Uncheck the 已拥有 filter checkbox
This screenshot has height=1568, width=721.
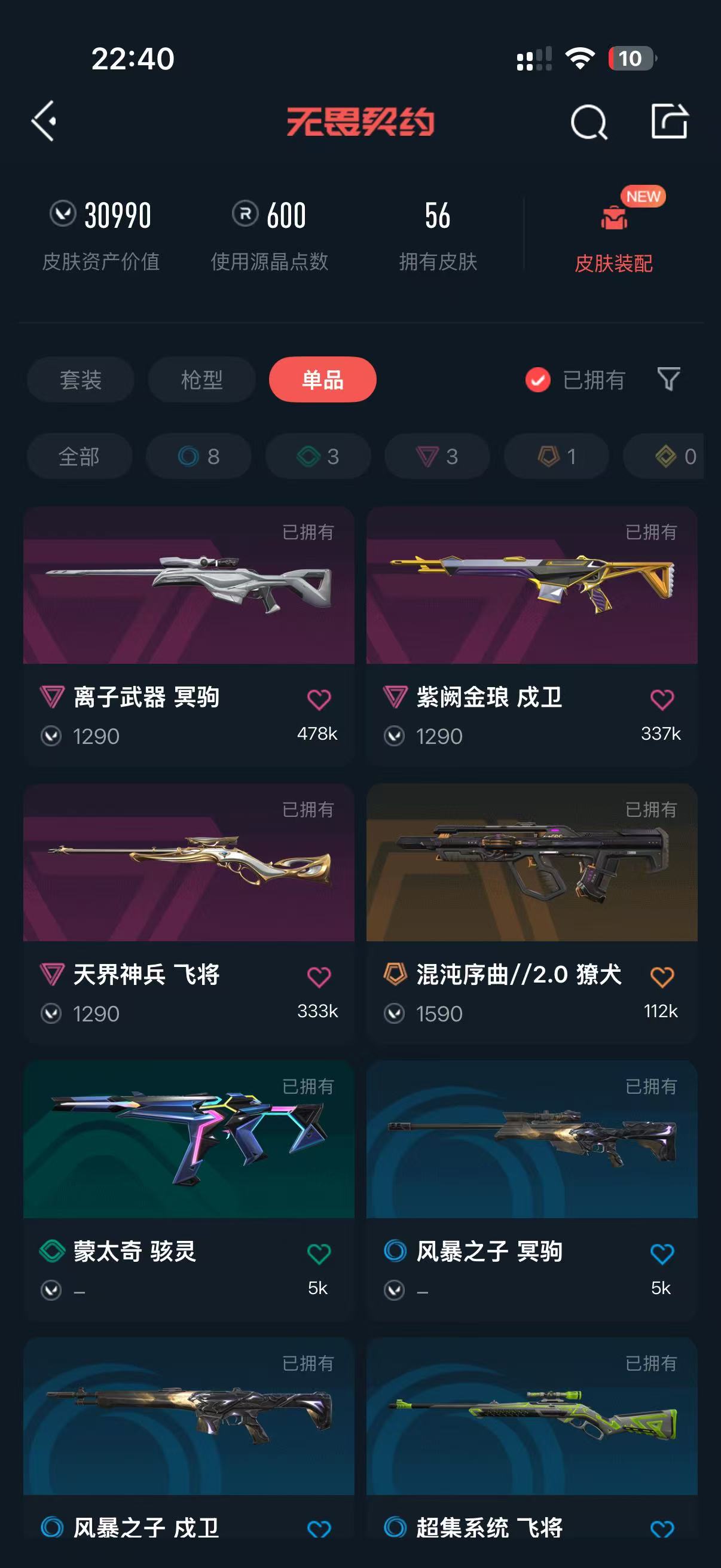tap(538, 380)
